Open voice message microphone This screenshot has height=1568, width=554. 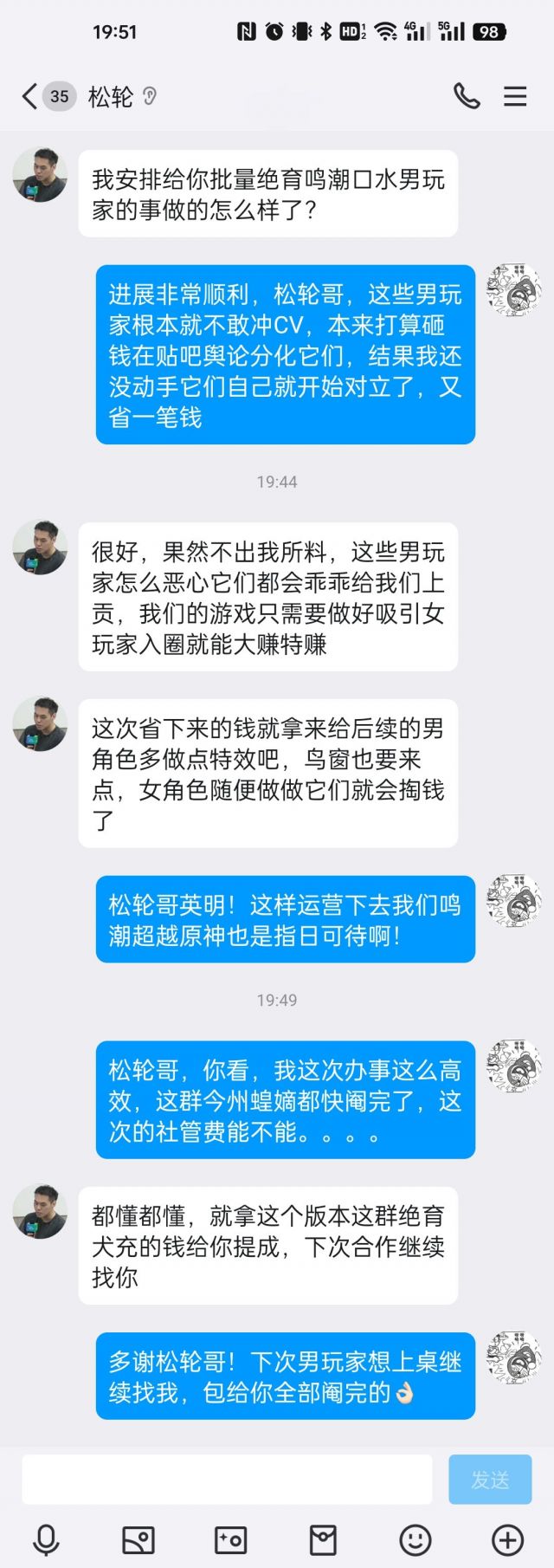pyautogui.click(x=46, y=1539)
